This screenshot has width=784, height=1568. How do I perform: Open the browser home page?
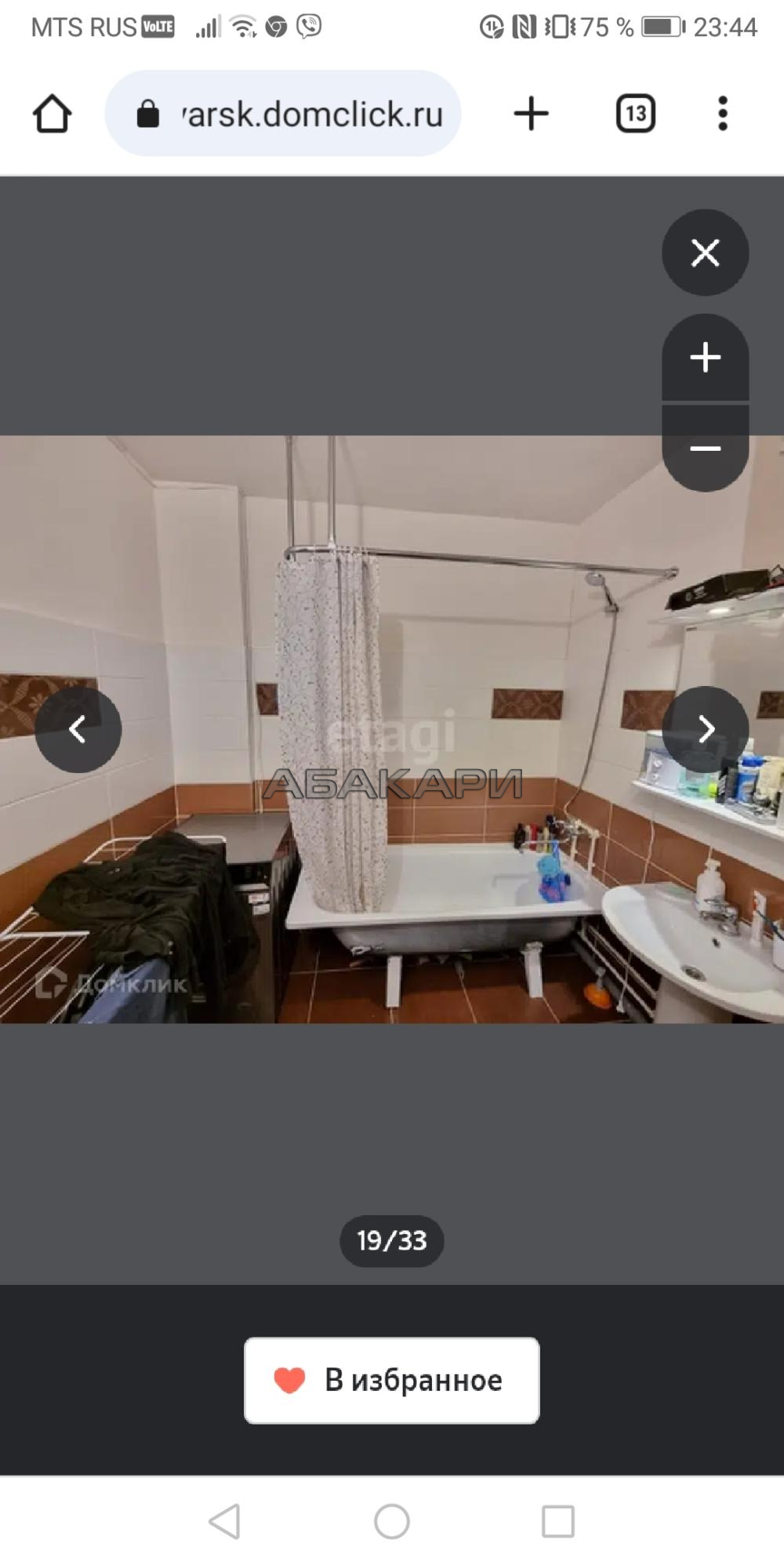(x=53, y=114)
